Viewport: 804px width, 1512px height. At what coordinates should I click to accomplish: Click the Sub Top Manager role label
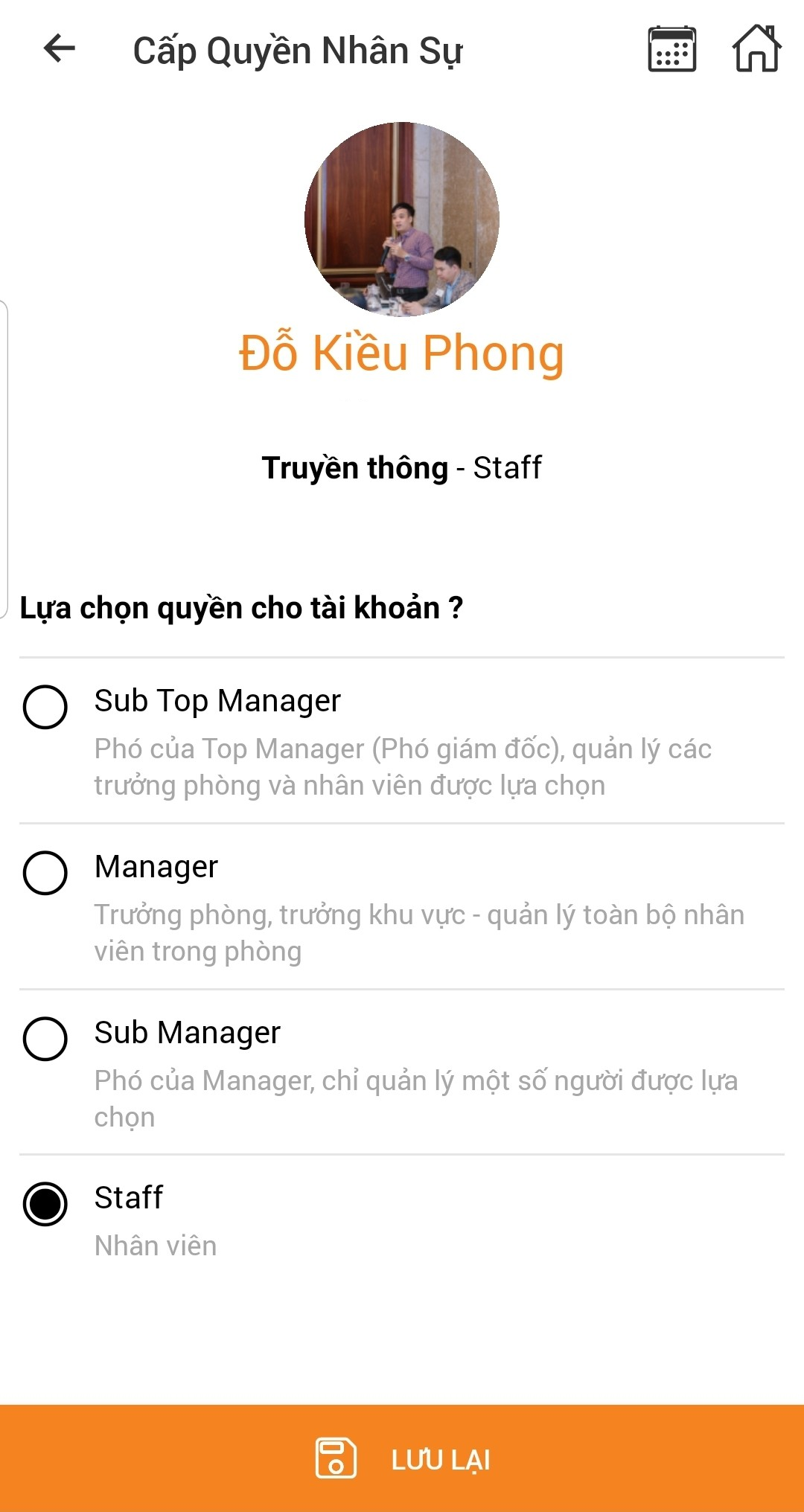click(217, 700)
